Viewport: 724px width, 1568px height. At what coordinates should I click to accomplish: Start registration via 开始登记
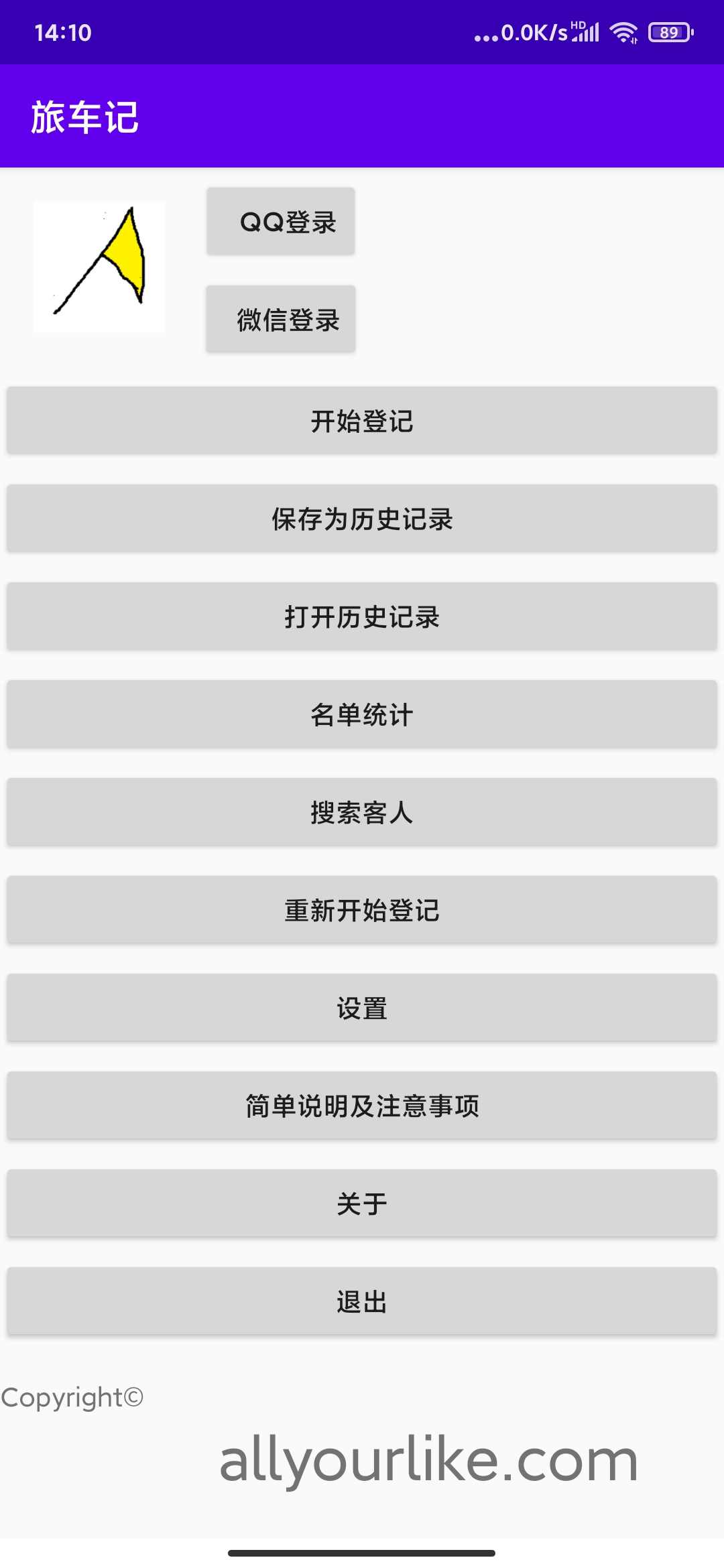pos(362,421)
